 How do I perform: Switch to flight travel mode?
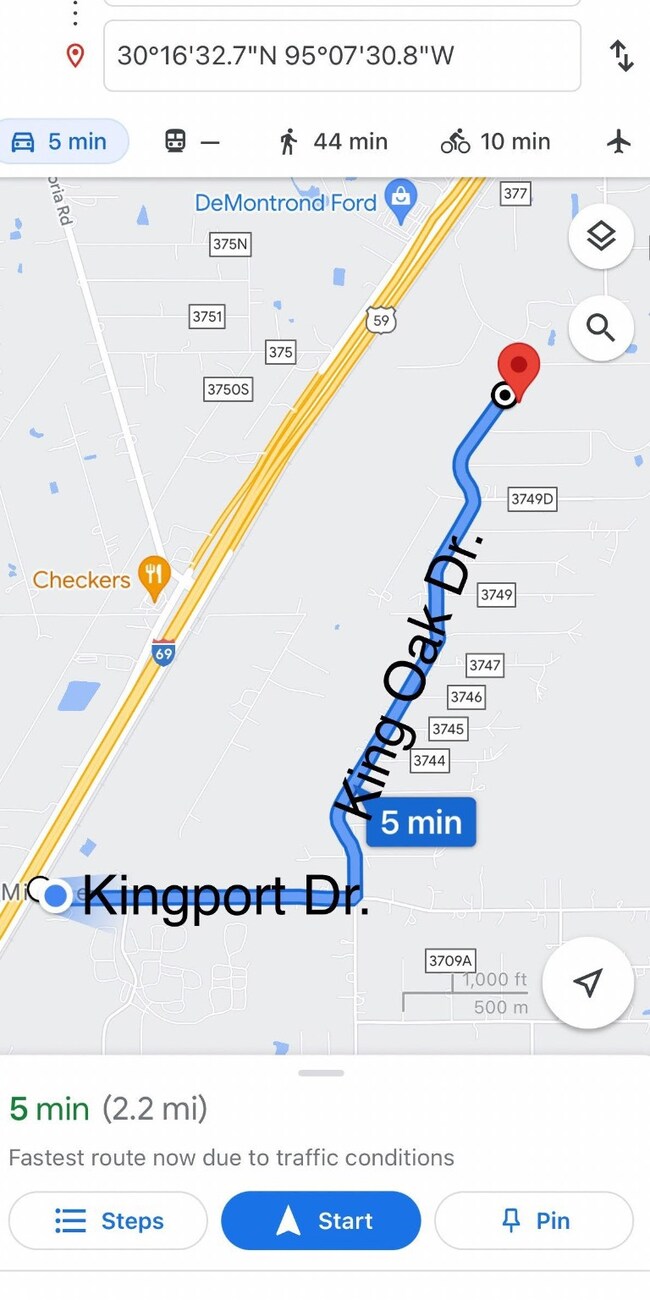pos(619,142)
